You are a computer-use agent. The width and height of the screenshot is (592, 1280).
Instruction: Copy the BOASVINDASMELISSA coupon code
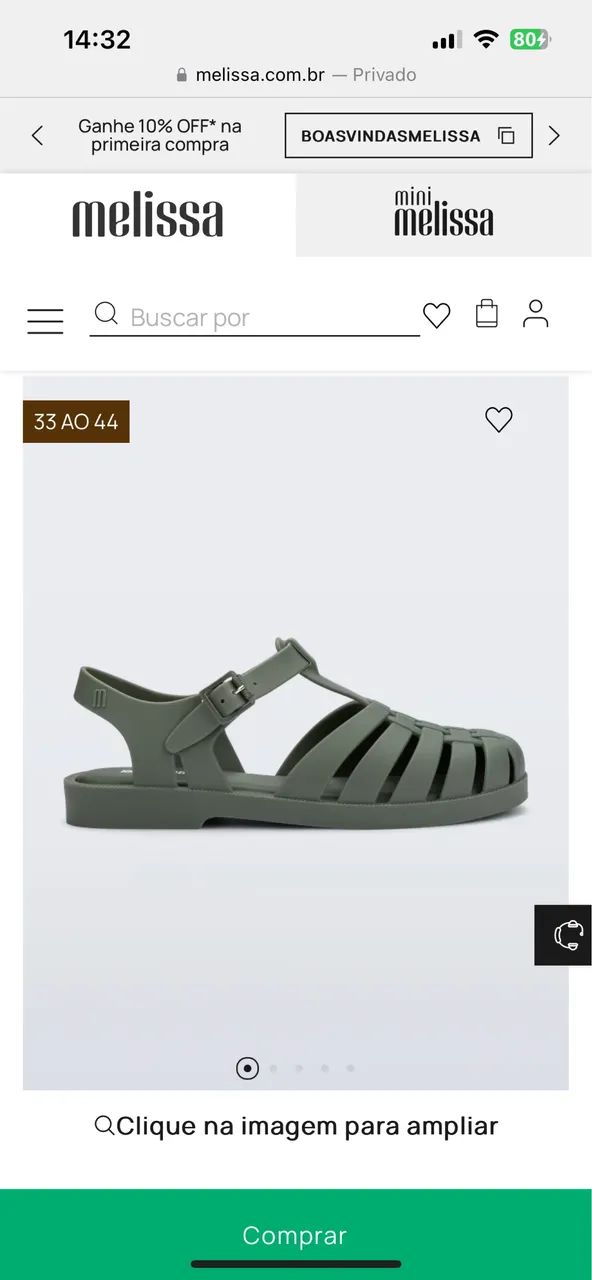tap(408, 136)
